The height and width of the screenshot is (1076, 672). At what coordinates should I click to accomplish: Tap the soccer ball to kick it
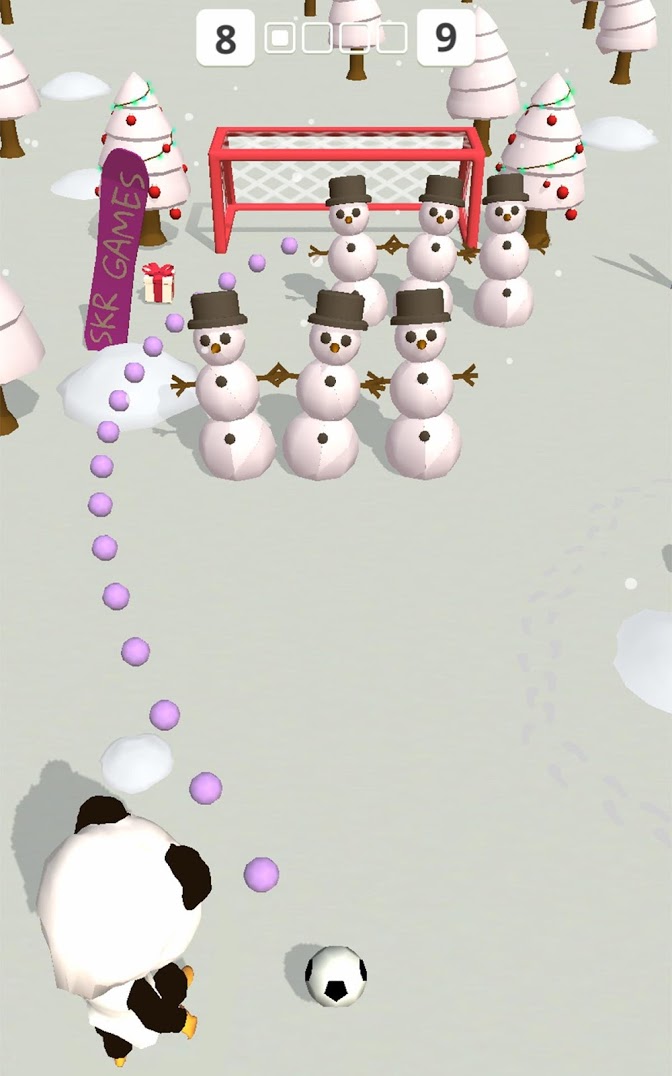tap(336, 976)
